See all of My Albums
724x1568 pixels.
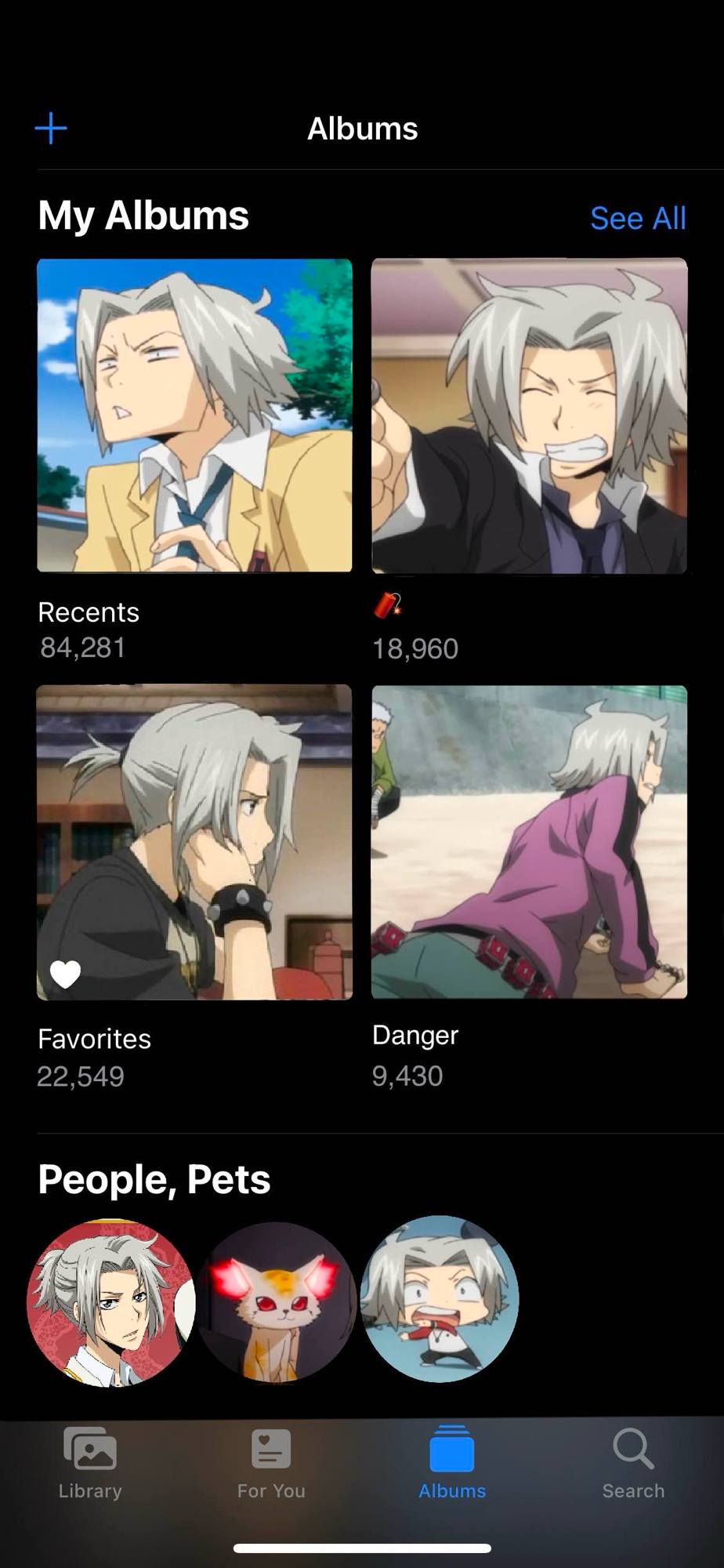638,218
